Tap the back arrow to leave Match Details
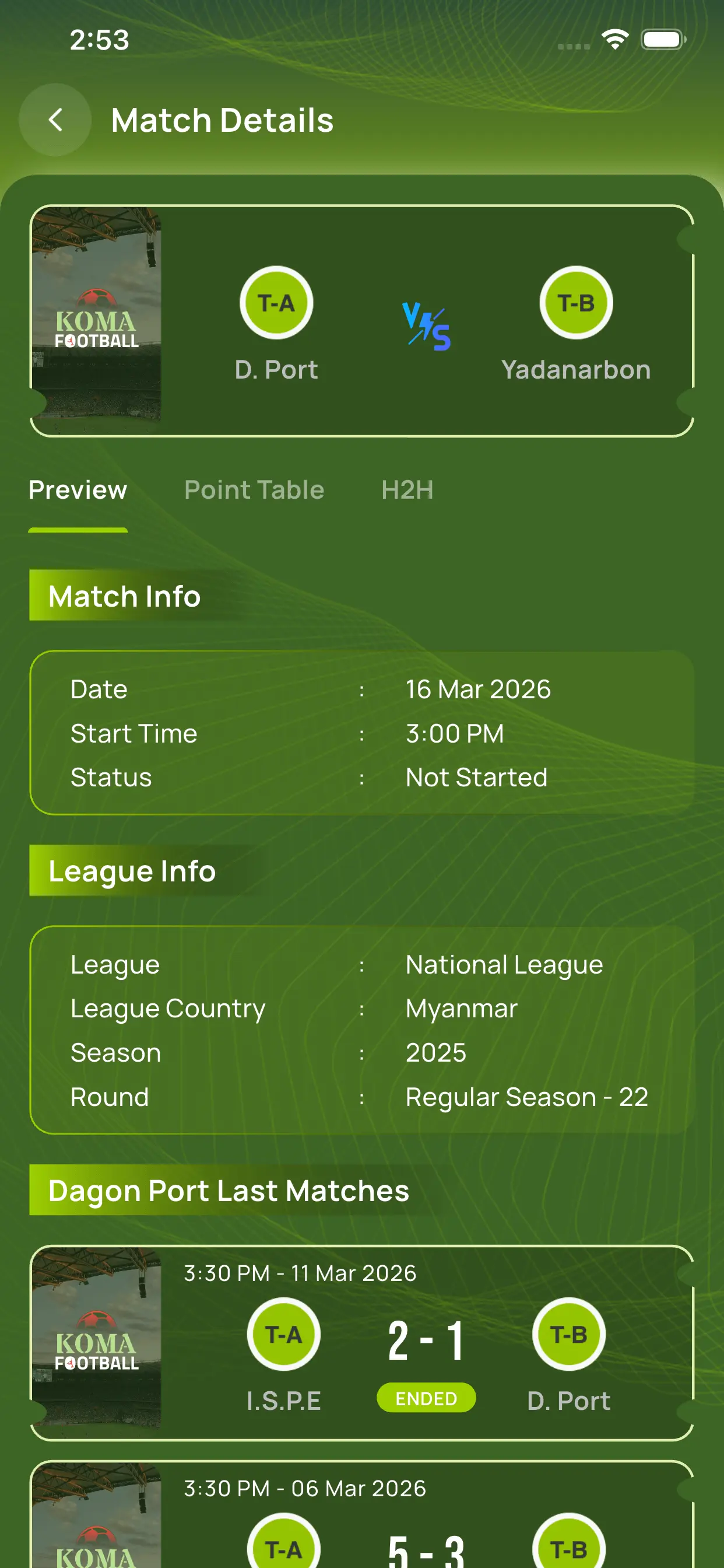 click(x=56, y=120)
